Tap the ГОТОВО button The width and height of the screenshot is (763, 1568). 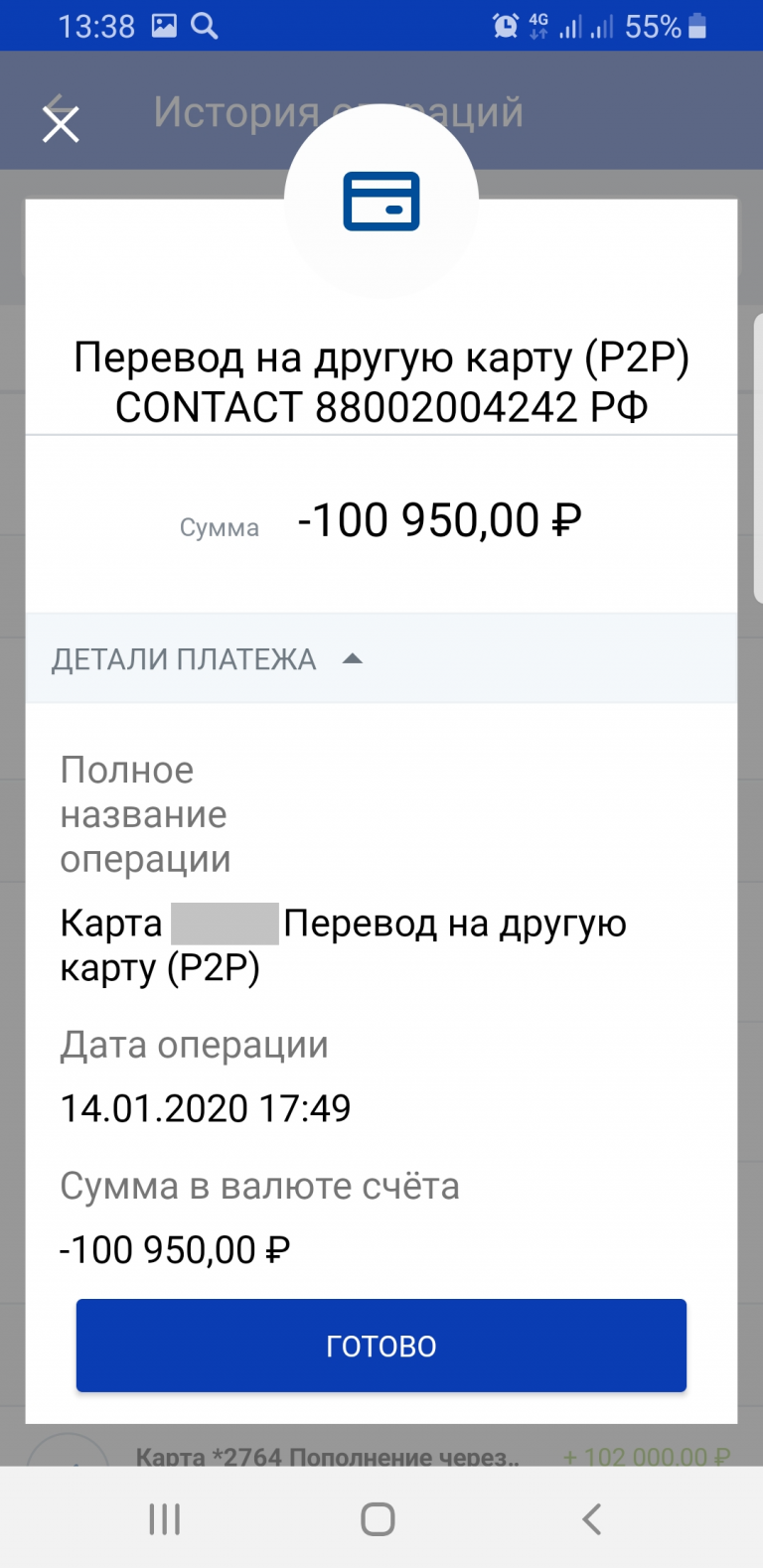coord(381,1346)
